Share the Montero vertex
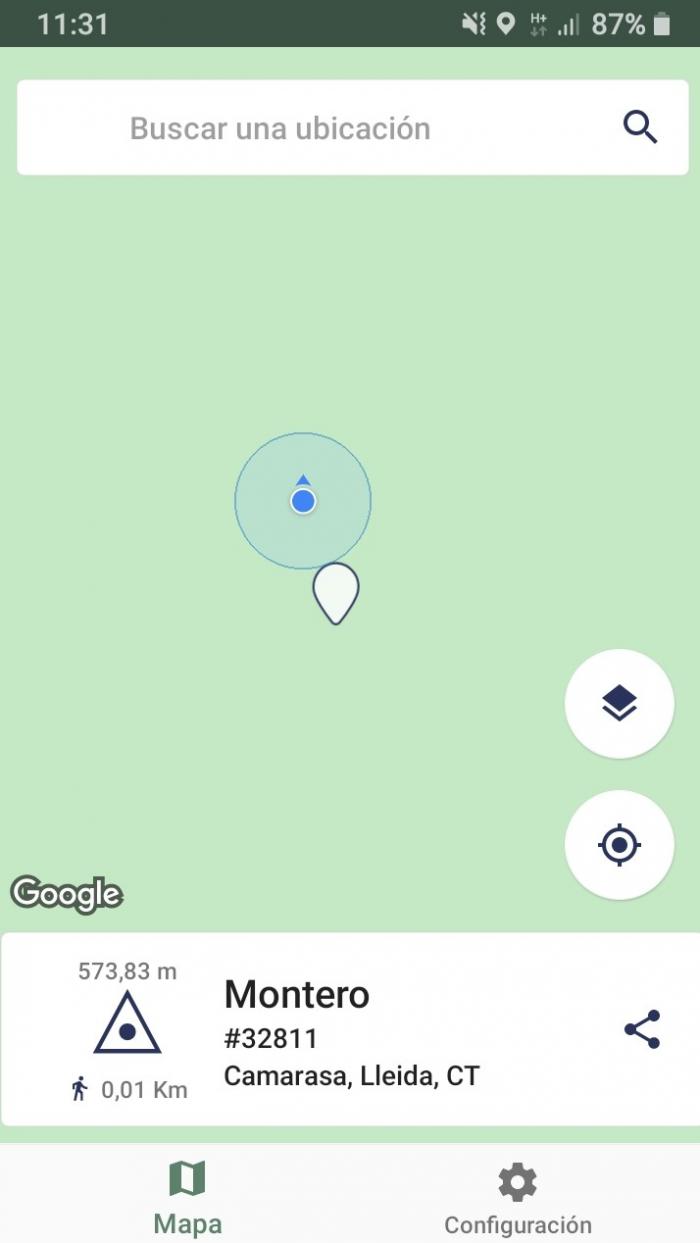The width and height of the screenshot is (700, 1243). tap(642, 1029)
